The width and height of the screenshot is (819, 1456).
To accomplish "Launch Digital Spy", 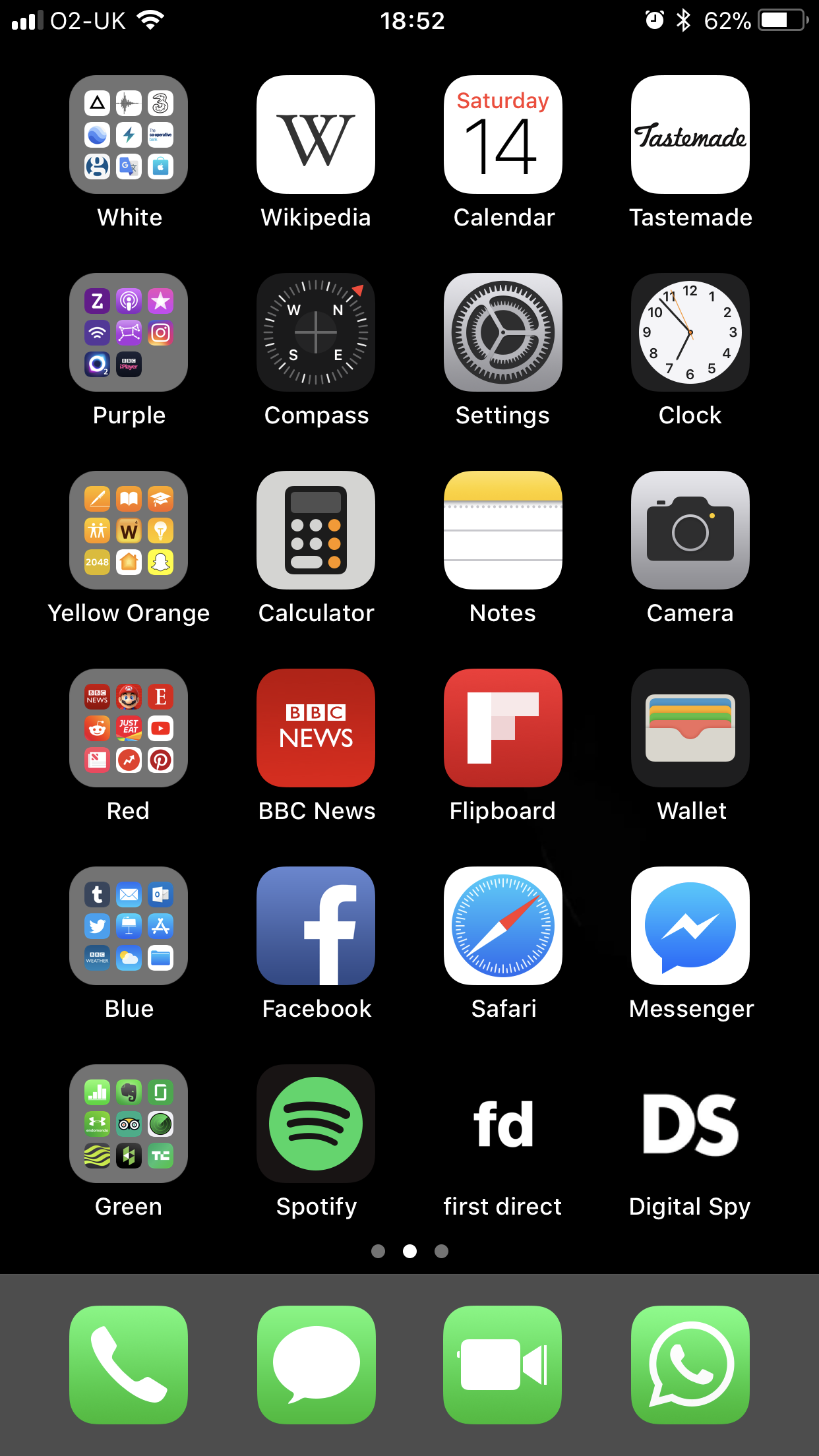I will pos(690,1124).
